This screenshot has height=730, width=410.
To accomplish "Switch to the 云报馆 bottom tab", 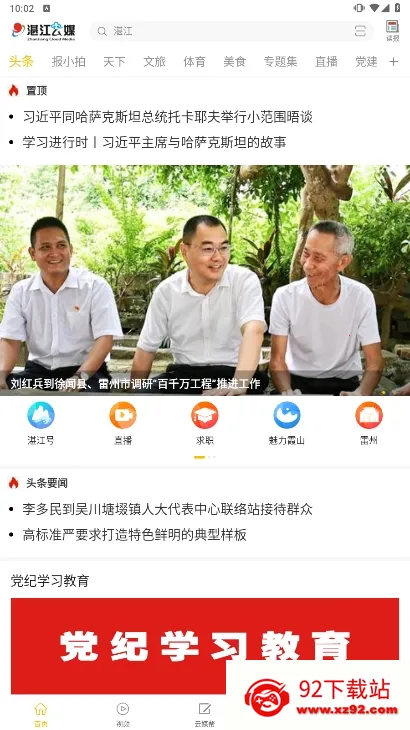I will coord(205,714).
